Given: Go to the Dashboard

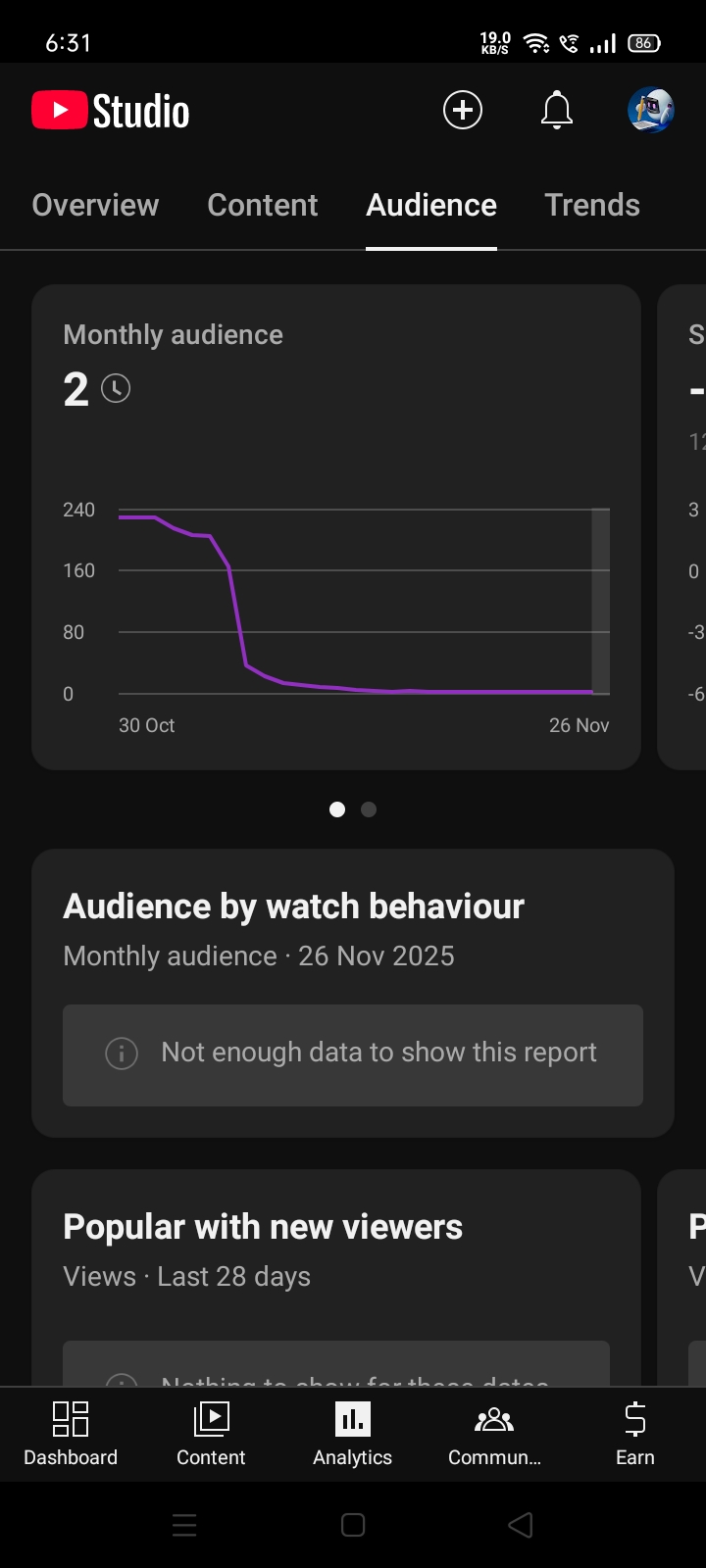Looking at the screenshot, I should [71, 1433].
